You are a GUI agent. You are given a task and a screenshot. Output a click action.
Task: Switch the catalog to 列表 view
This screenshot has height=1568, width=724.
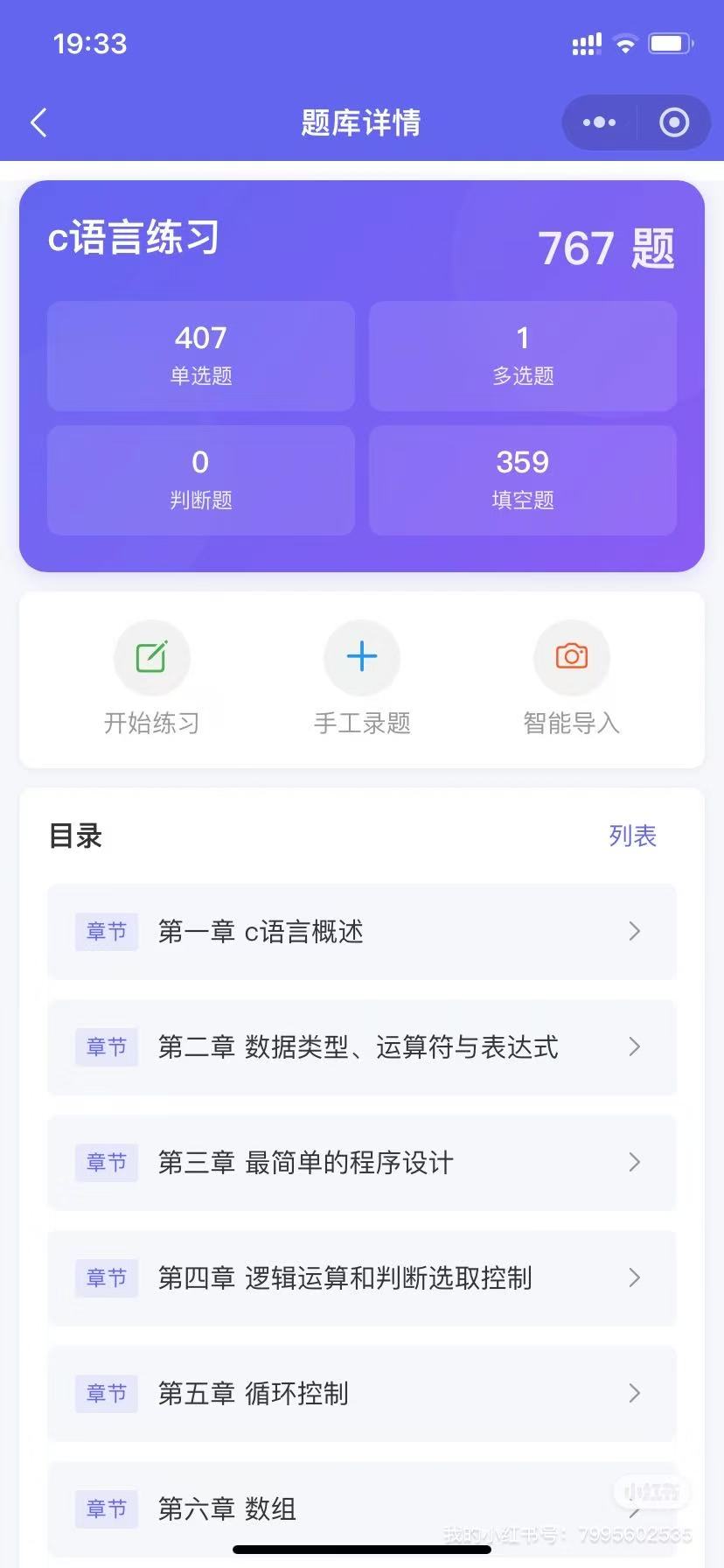tap(632, 836)
